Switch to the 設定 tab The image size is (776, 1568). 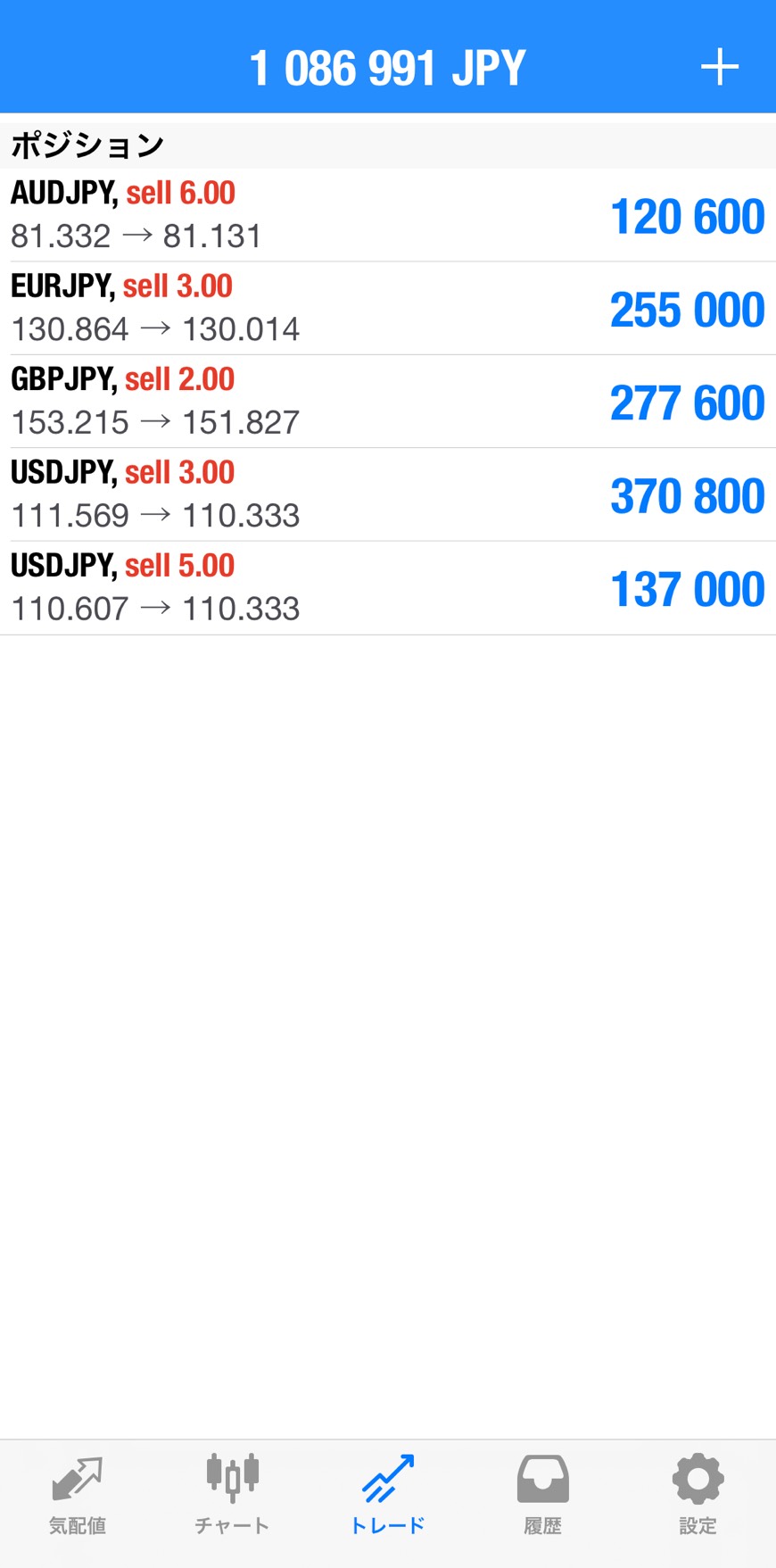tap(698, 1494)
